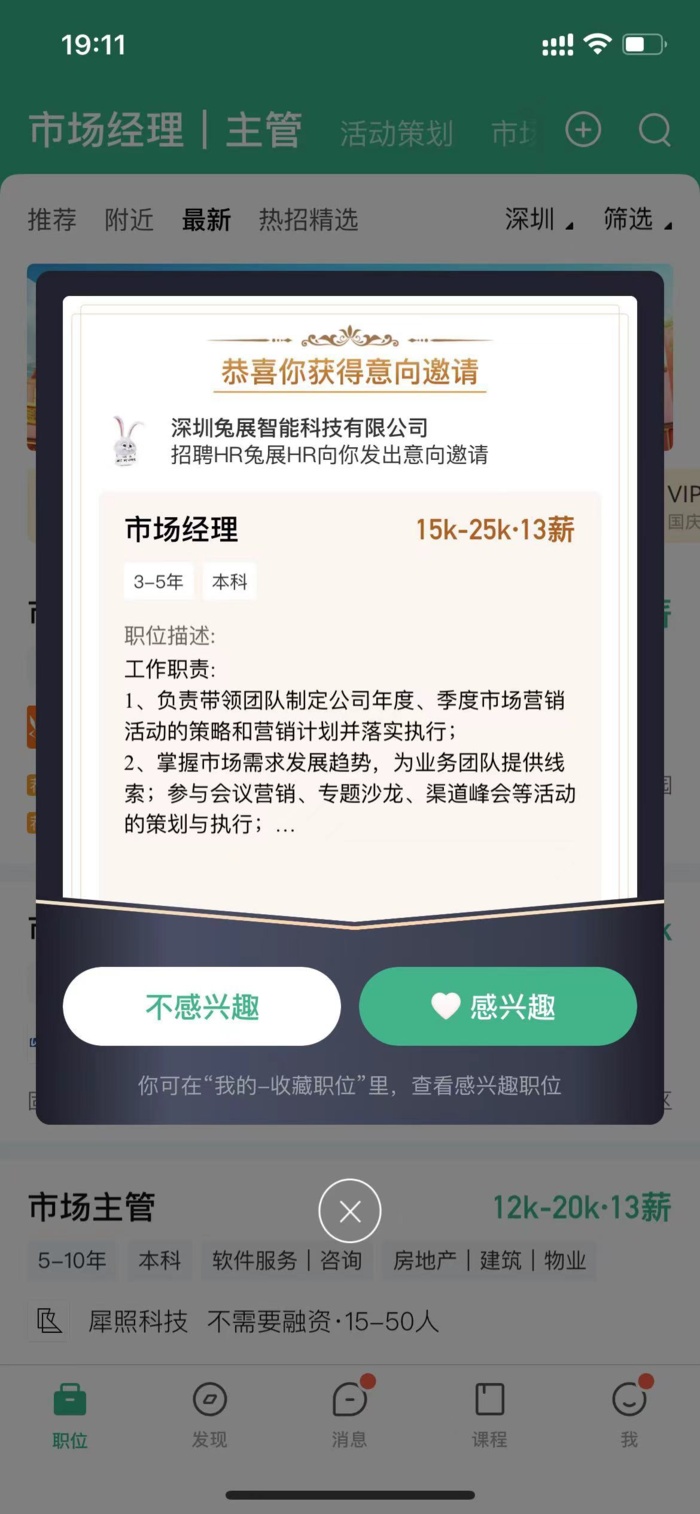The image size is (700, 1514).
Task: Dismiss the invitation popup with the X
Action: 350,1211
